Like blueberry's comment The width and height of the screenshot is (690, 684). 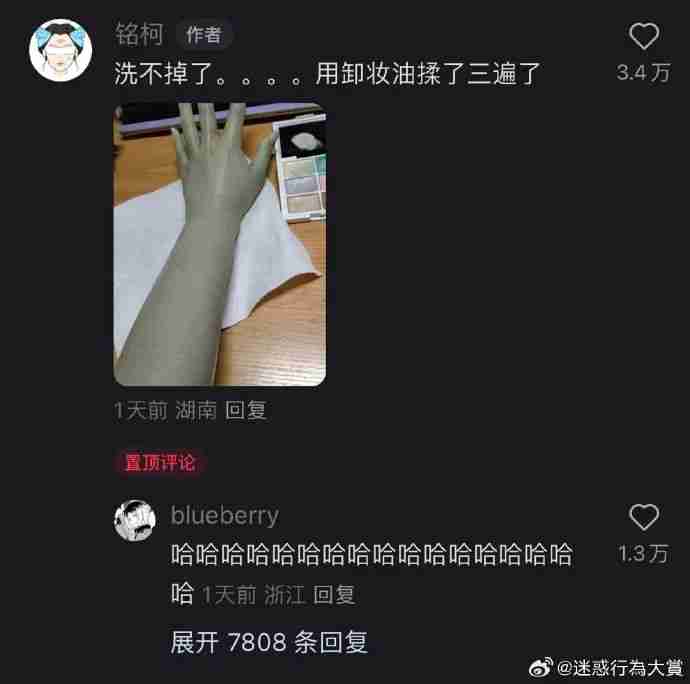coord(644,517)
